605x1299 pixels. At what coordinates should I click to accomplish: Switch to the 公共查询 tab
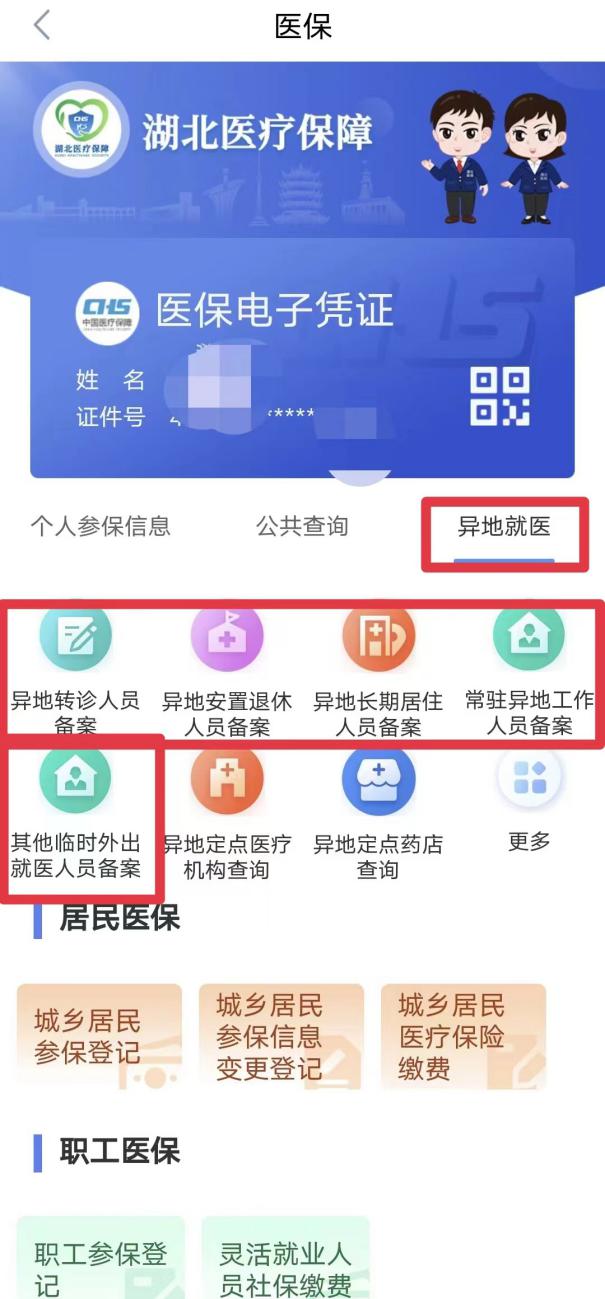pyautogui.click(x=302, y=526)
